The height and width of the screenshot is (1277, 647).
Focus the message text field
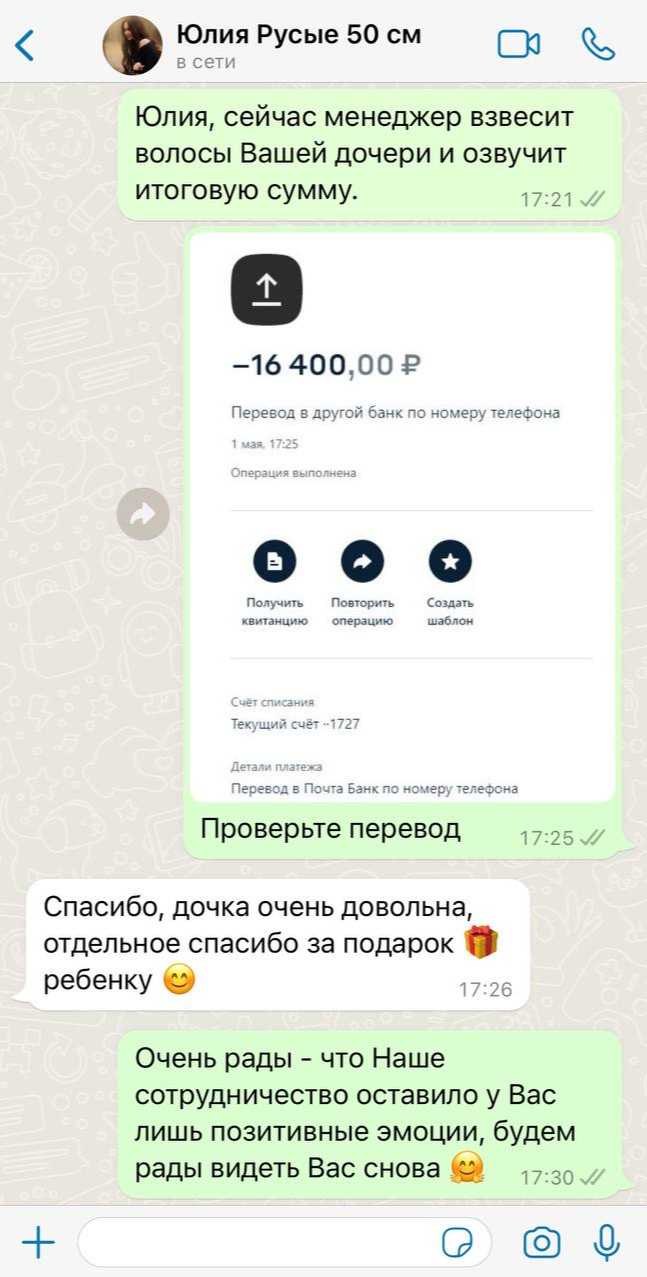[x=260, y=1243]
